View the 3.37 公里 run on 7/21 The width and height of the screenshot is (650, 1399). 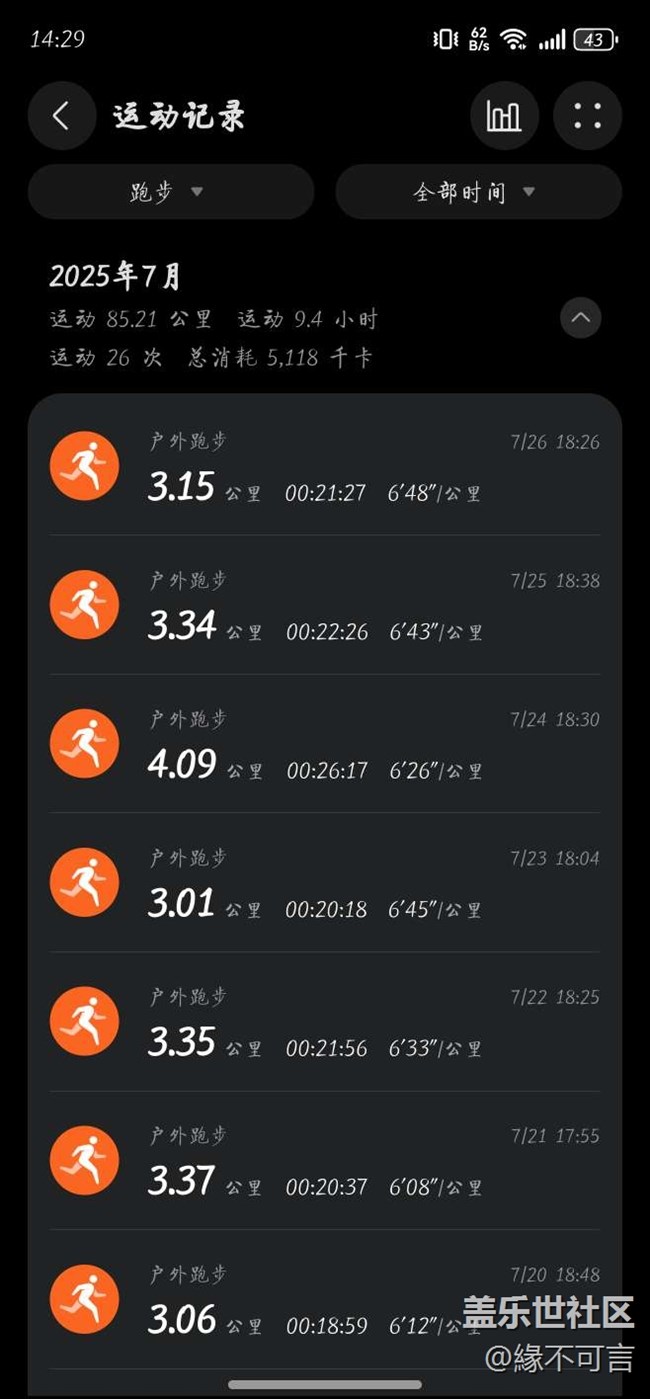(325, 1161)
